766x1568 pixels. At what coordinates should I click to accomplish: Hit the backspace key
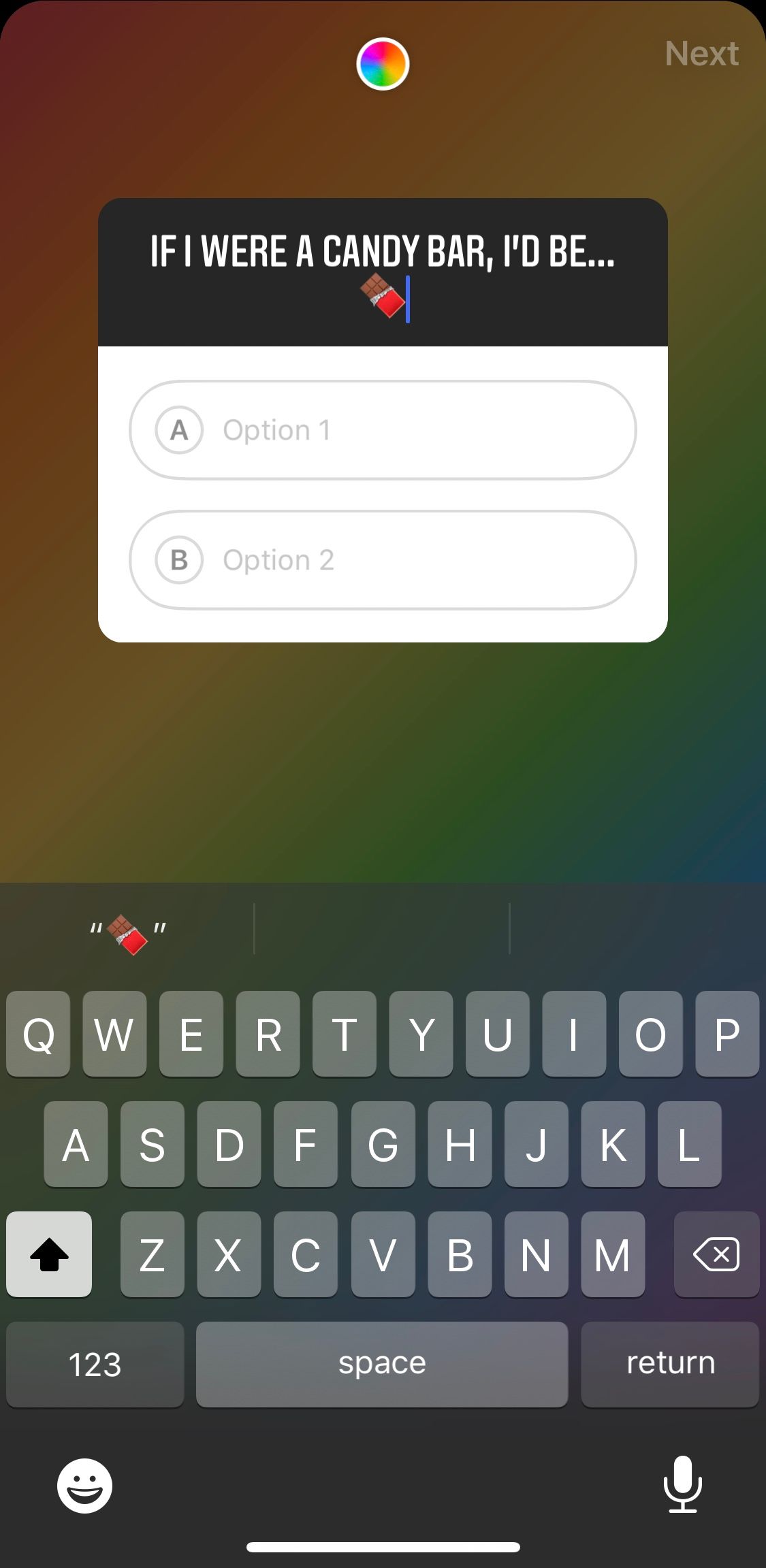[x=716, y=1254]
